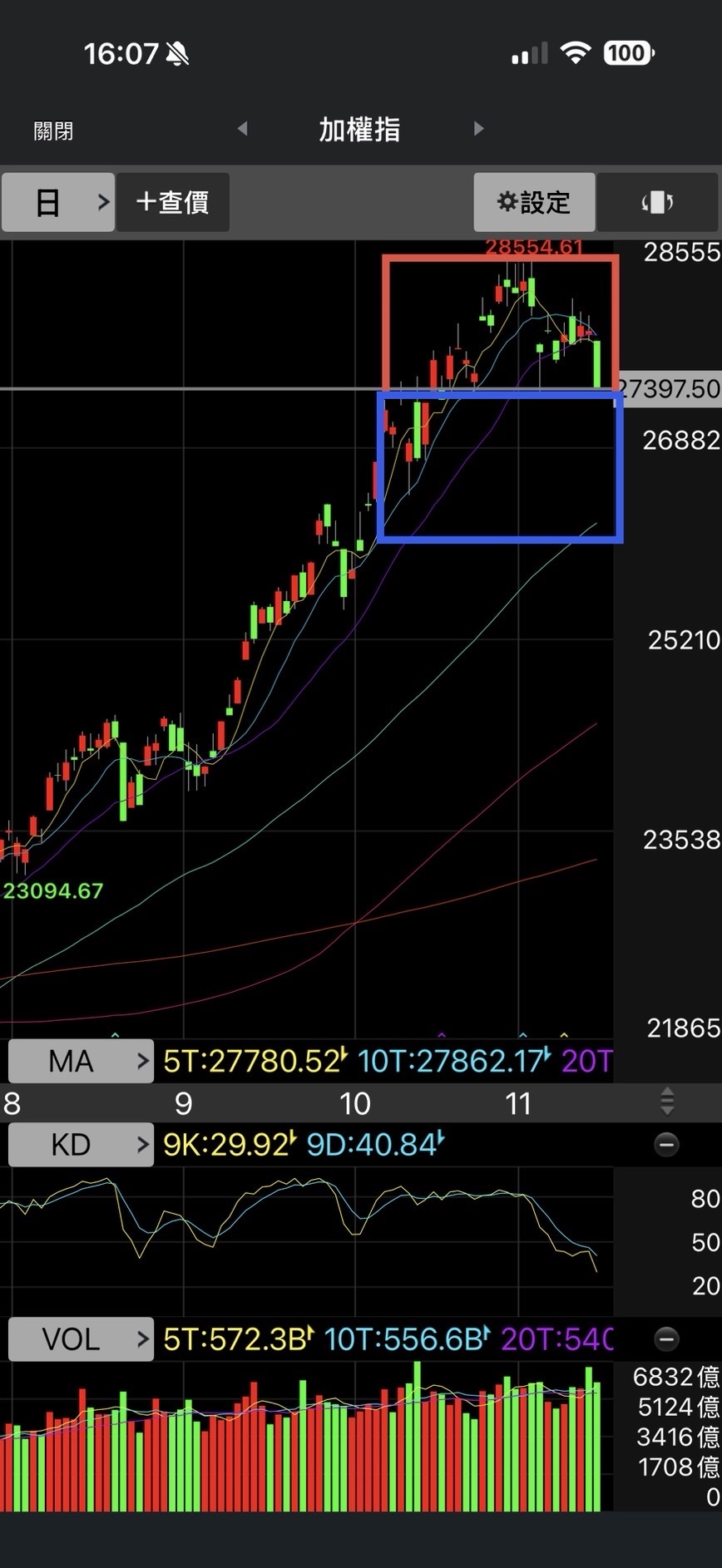Remove the VOL indicator panel
Image resolution: width=722 pixels, height=1568 pixels.
[666, 1339]
